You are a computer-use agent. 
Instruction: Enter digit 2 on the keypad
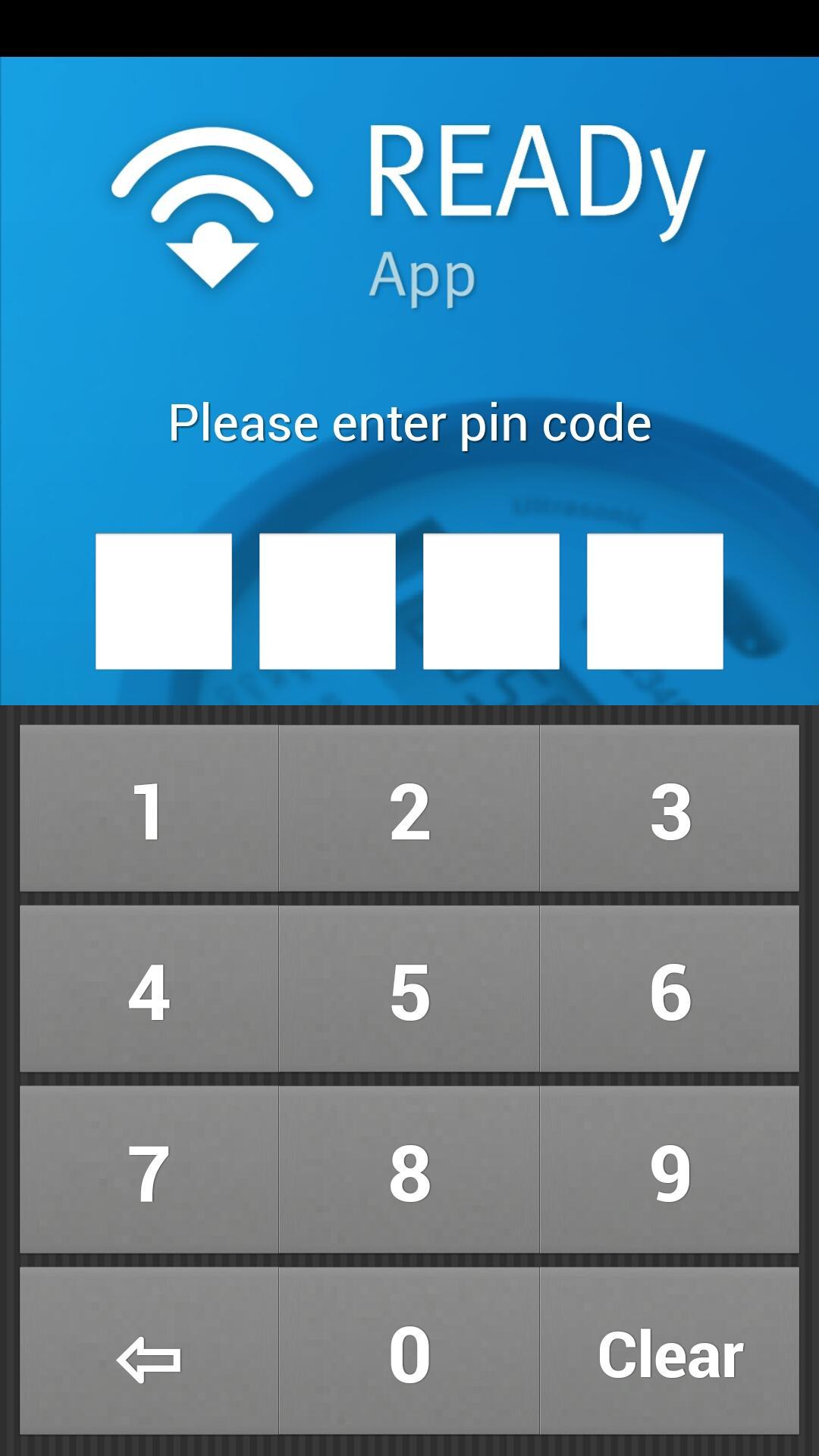coord(409,808)
